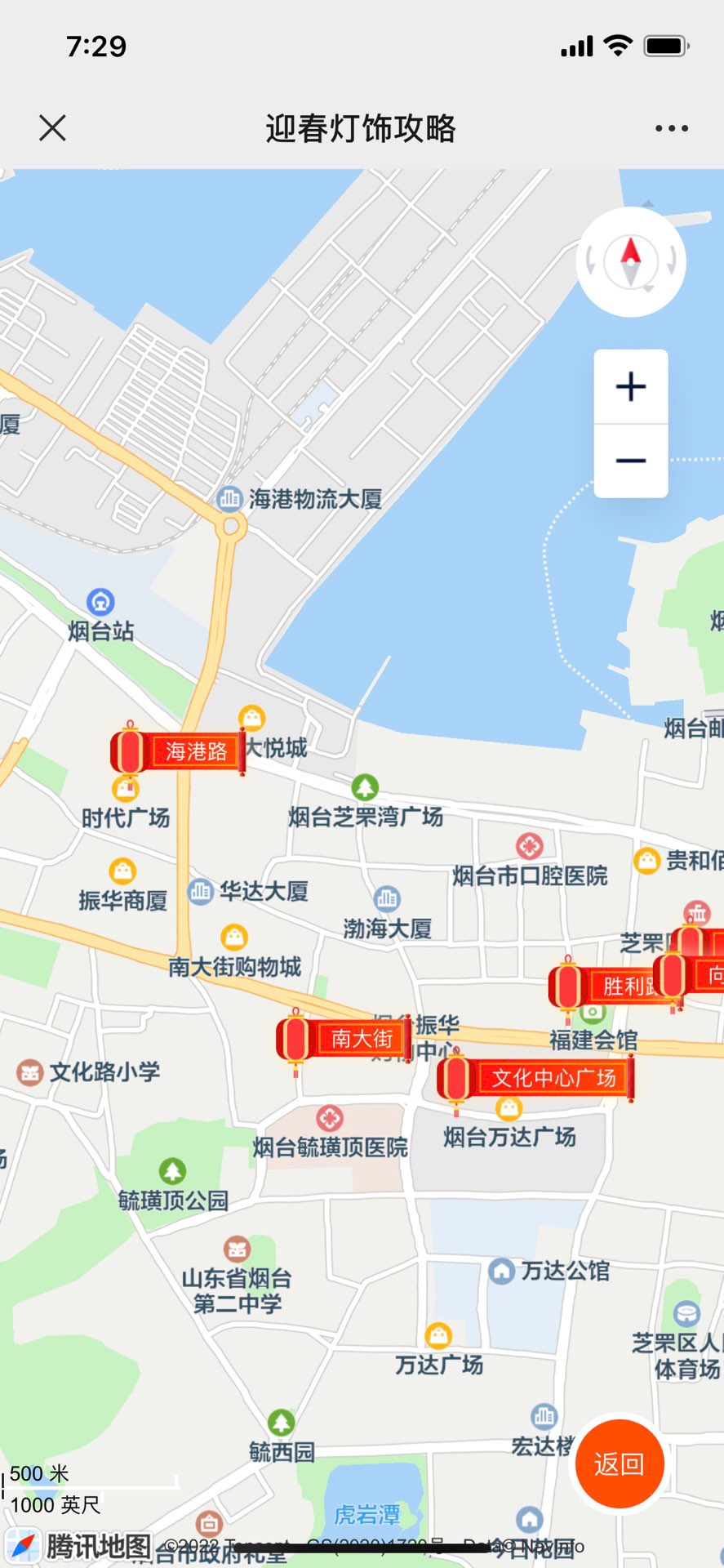Open the 南大街 lantern marker
The image size is (724, 1568).
(344, 1039)
